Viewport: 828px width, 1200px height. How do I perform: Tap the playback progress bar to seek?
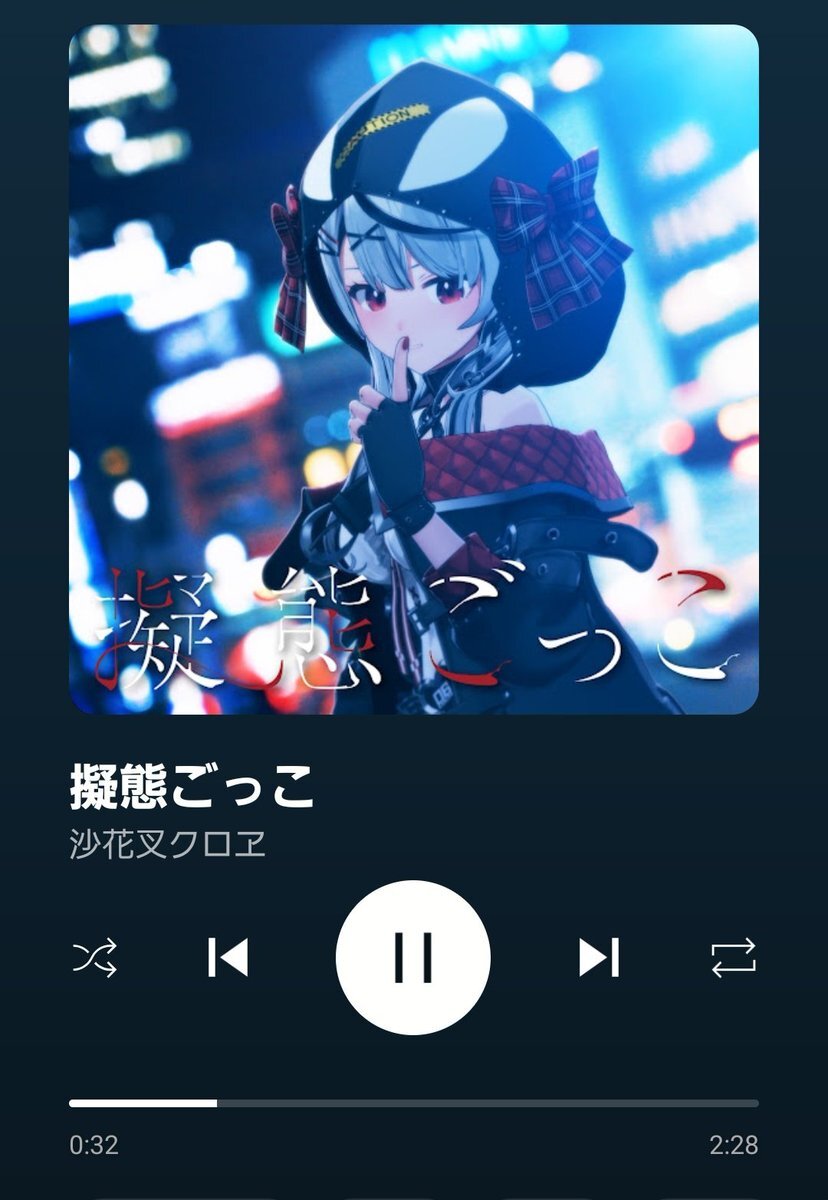pyautogui.click(x=413, y=1103)
